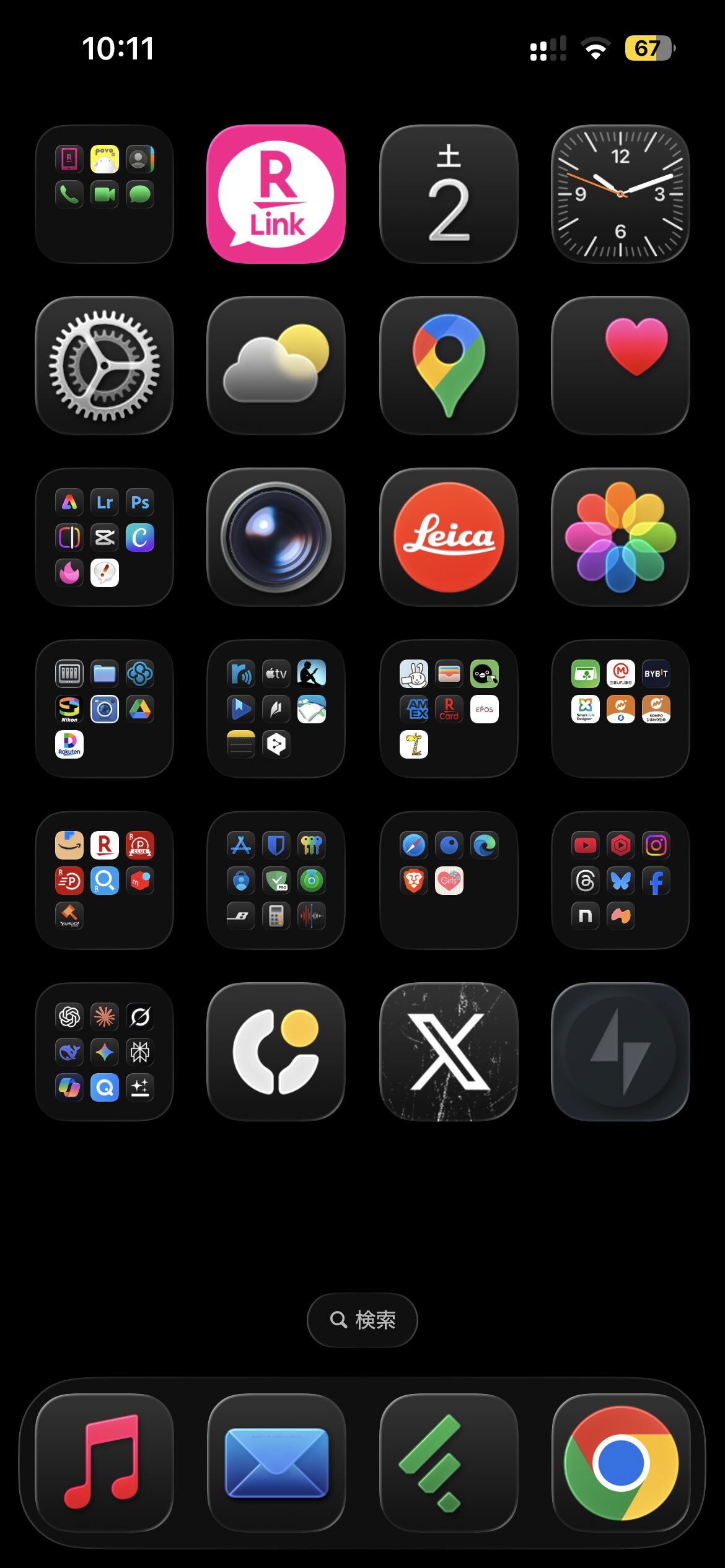Viewport: 725px width, 1568px height.
Task: Open the folder with YouTube and Instagram
Action: coord(620,880)
